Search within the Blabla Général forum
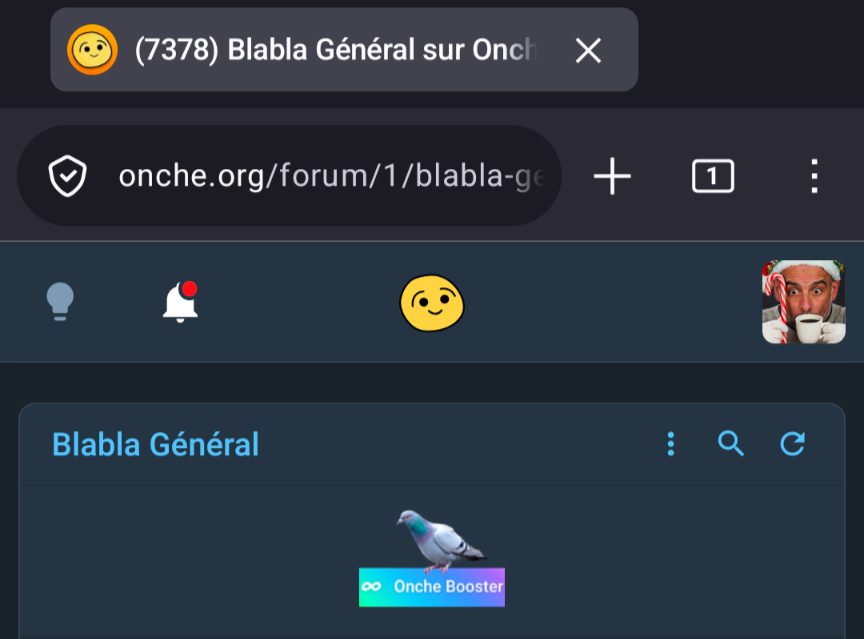This screenshot has height=639, width=864. pos(731,443)
